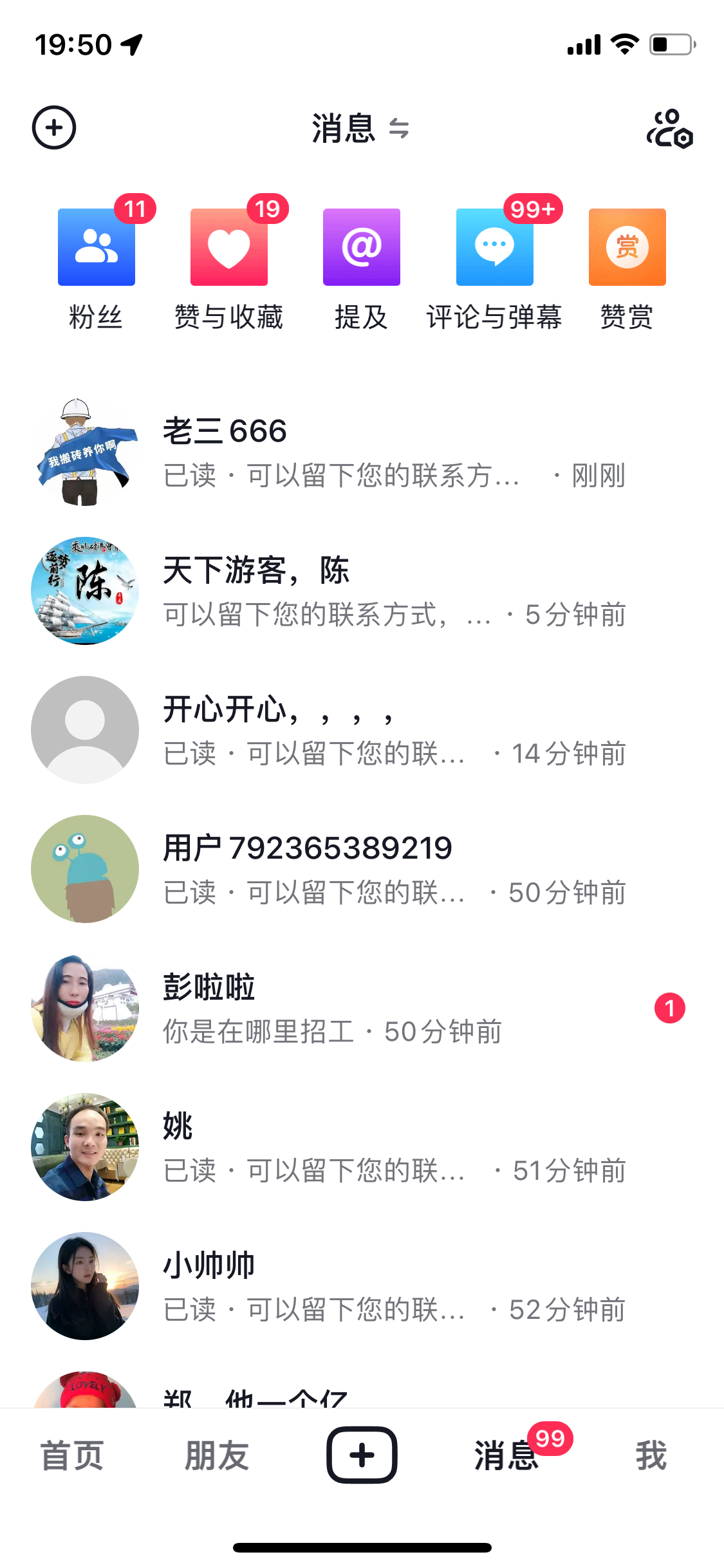Open 粉丝 notifications
Viewport: 724px width, 1568px height.
97,248
